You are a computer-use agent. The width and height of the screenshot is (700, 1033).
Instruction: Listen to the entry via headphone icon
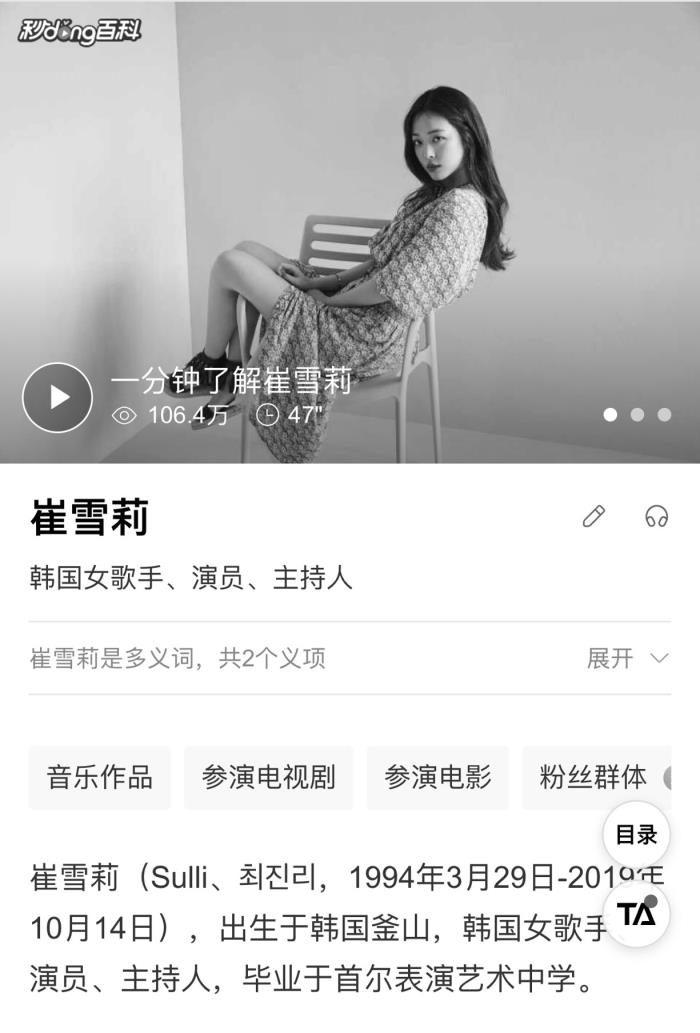coord(656,516)
